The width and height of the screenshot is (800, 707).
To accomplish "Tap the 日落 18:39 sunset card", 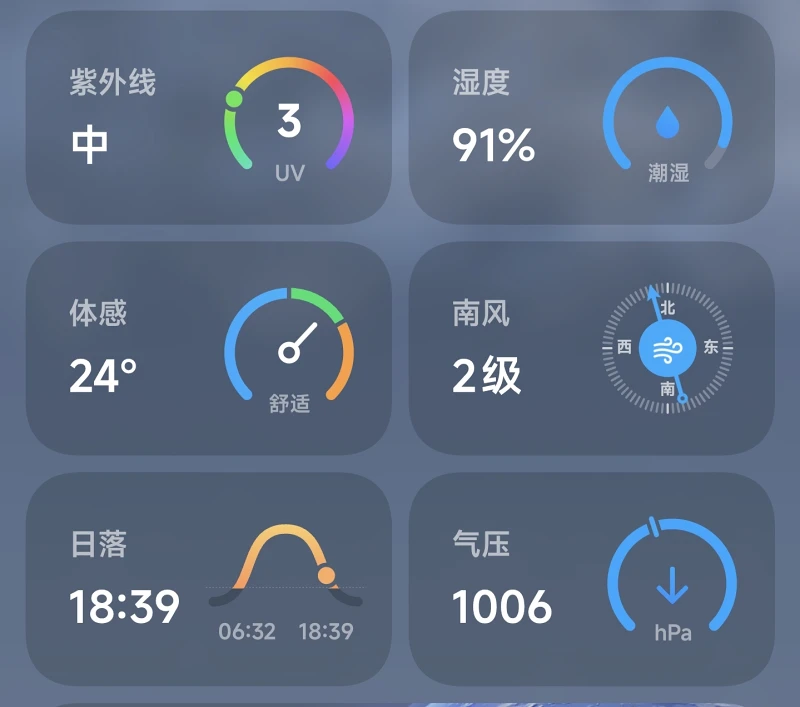I will pos(208,579).
